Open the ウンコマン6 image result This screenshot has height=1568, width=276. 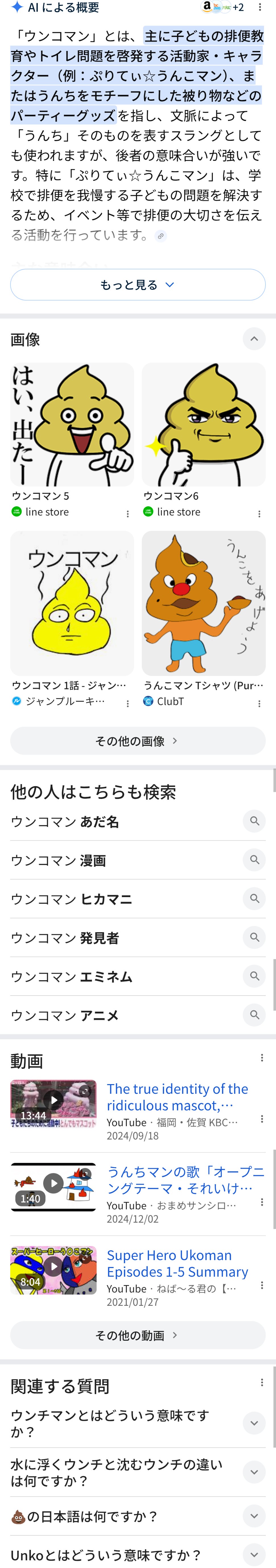coord(204,425)
